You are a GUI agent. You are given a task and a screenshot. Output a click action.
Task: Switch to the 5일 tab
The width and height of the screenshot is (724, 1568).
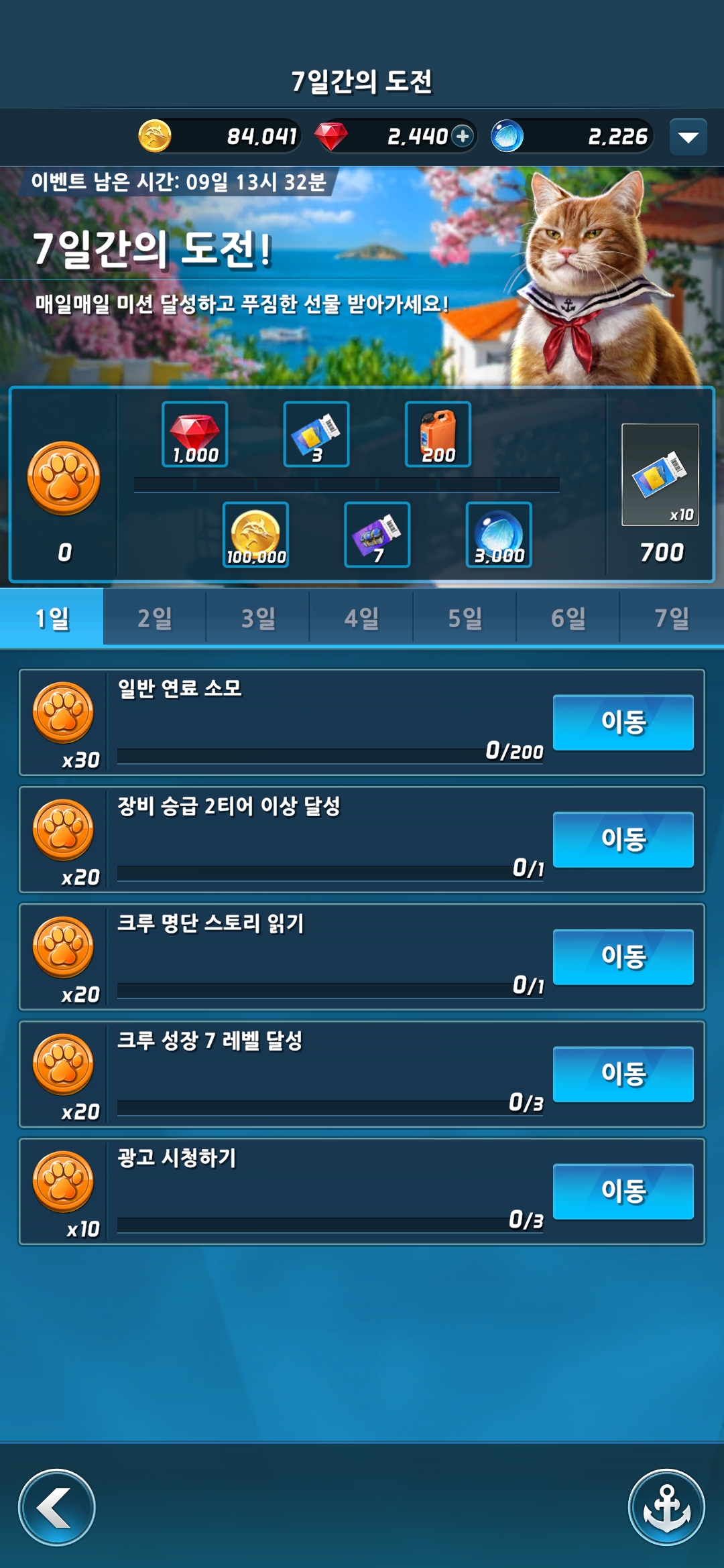click(465, 618)
